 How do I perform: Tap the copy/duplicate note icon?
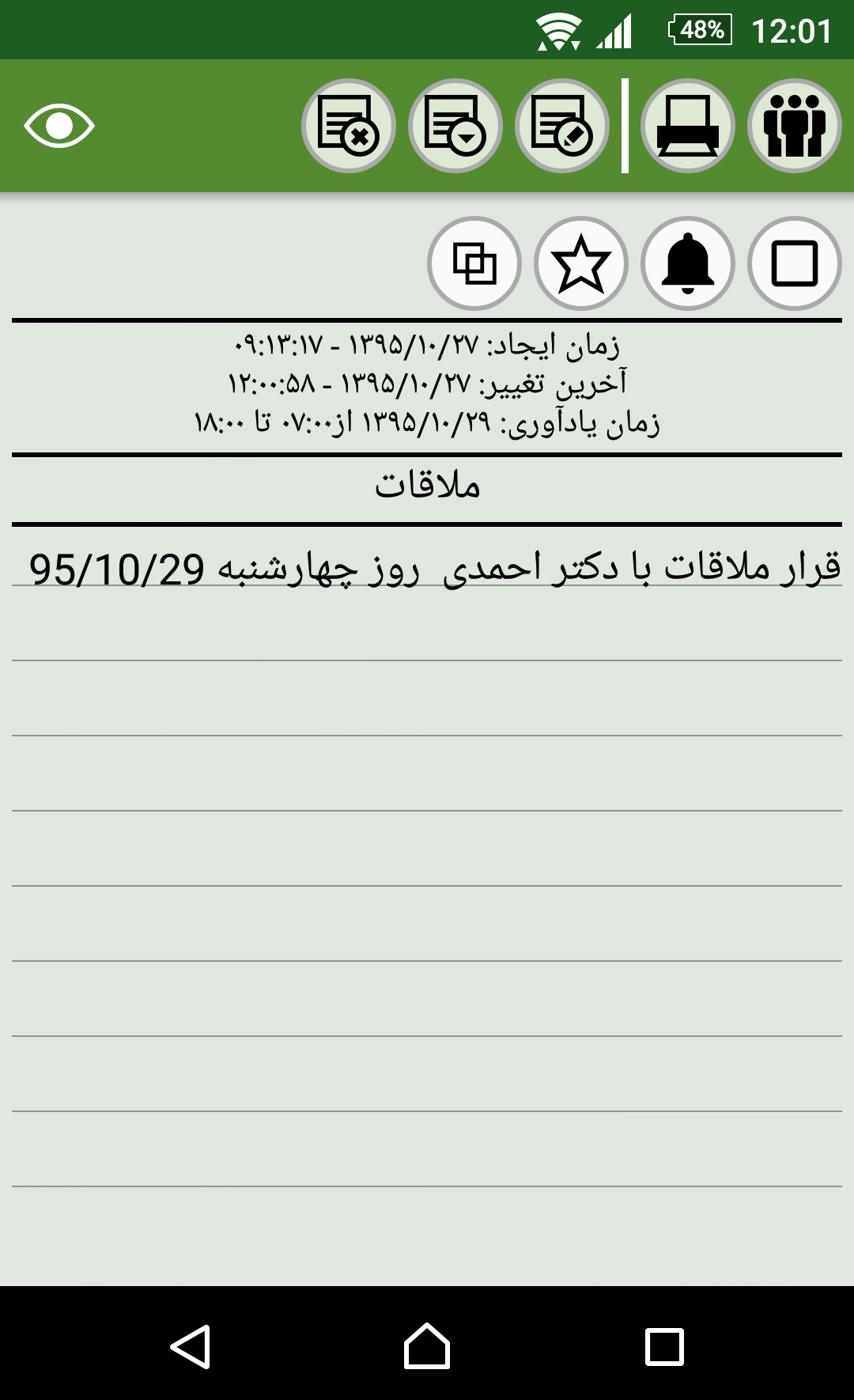pos(474,263)
